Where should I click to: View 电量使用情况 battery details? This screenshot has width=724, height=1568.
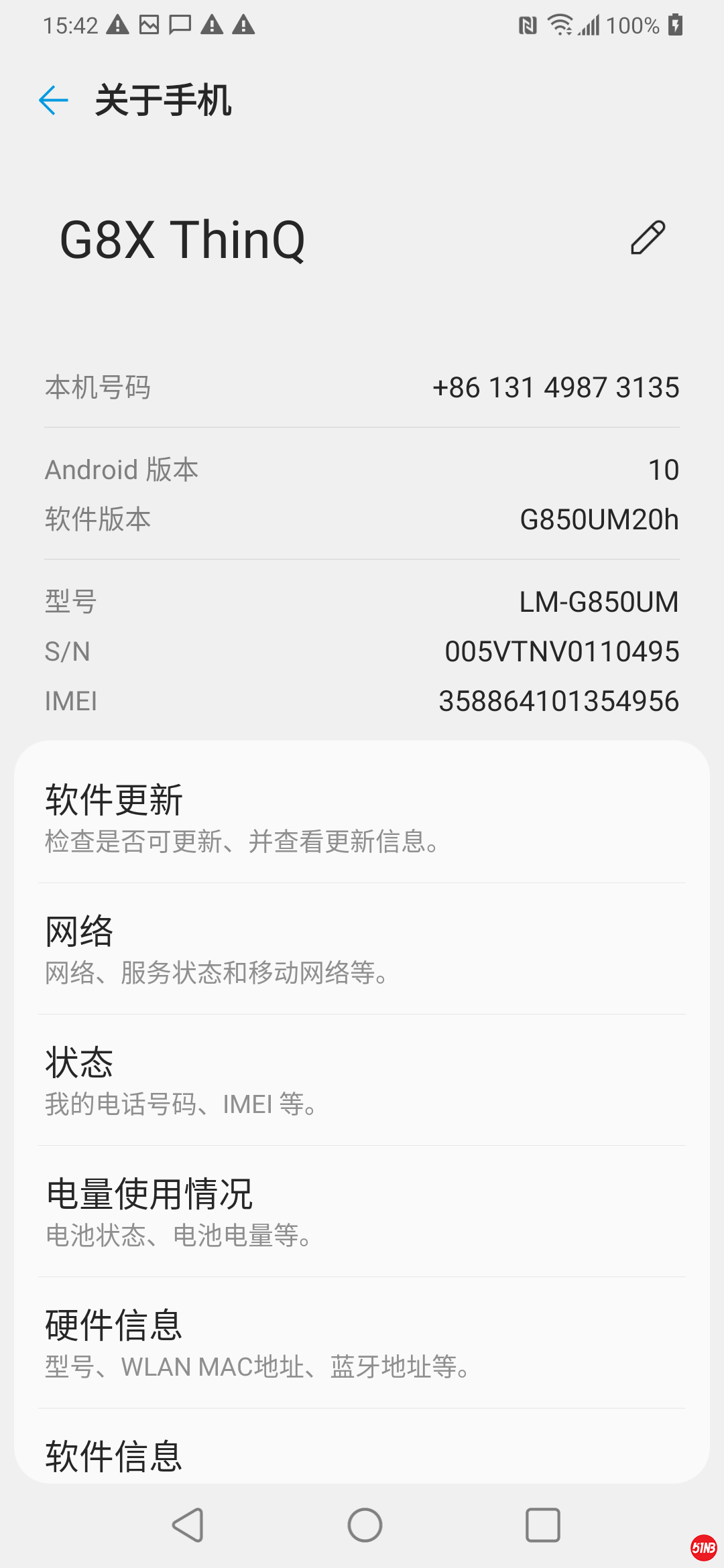[362, 1212]
